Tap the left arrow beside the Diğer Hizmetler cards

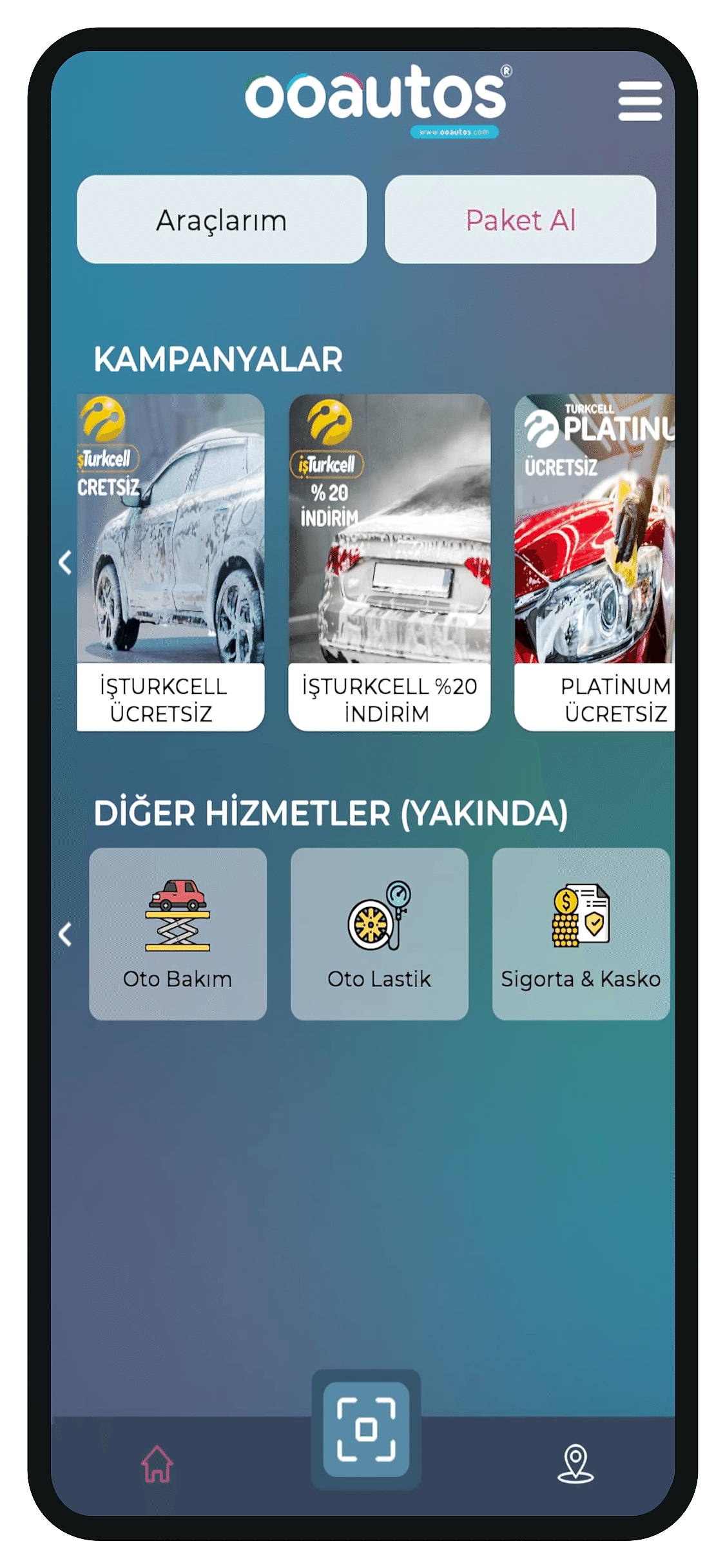pos(65,934)
